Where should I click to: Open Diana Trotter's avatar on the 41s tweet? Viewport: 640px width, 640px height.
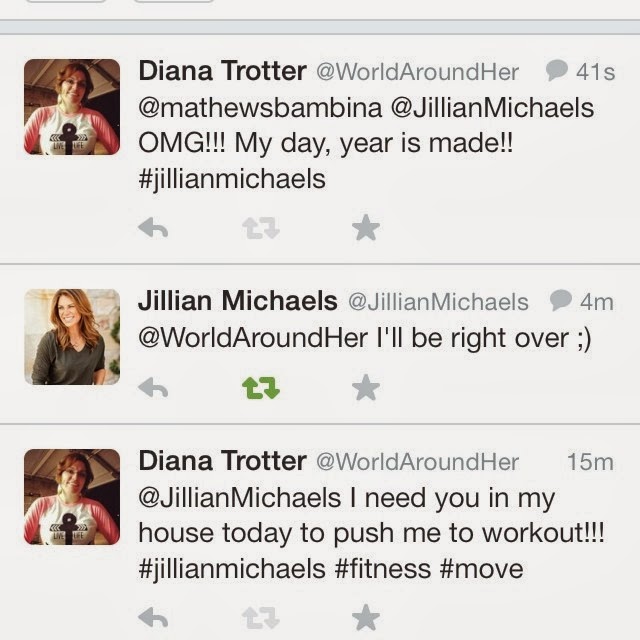pos(72,107)
